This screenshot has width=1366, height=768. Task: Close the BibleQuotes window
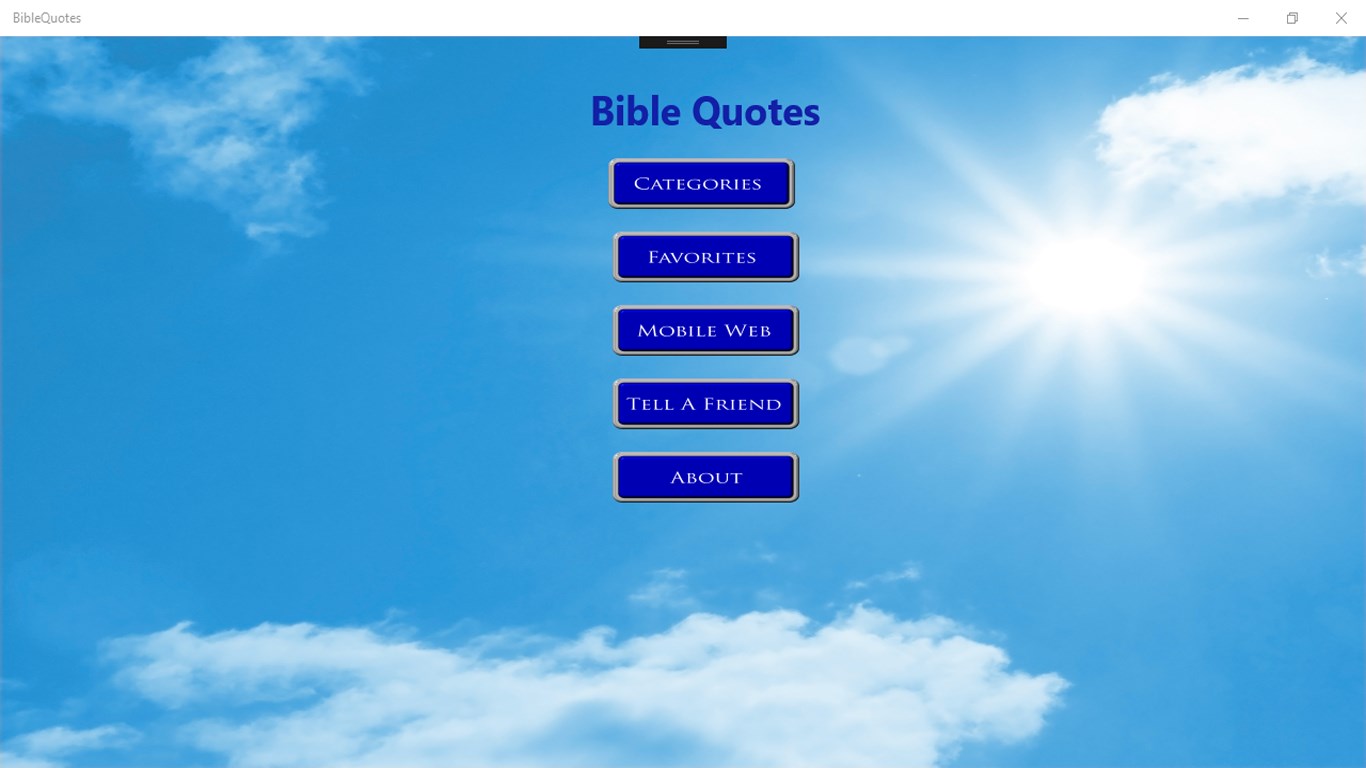click(1341, 18)
